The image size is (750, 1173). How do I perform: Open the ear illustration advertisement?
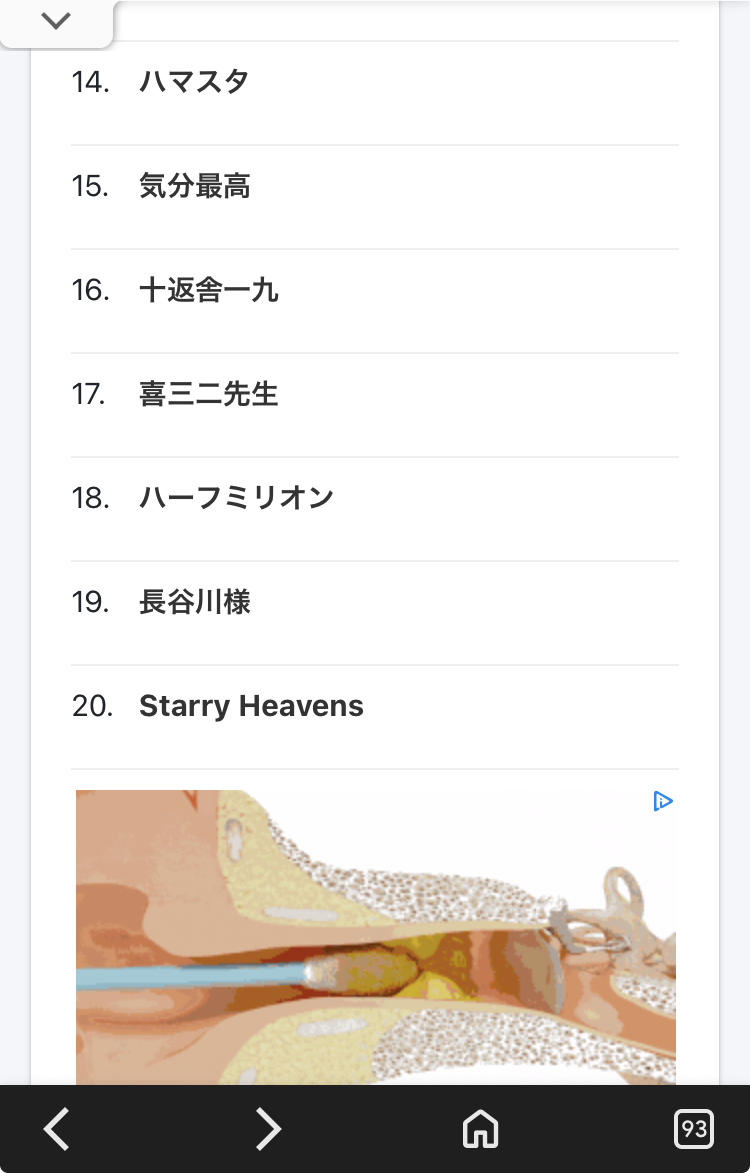(375, 940)
